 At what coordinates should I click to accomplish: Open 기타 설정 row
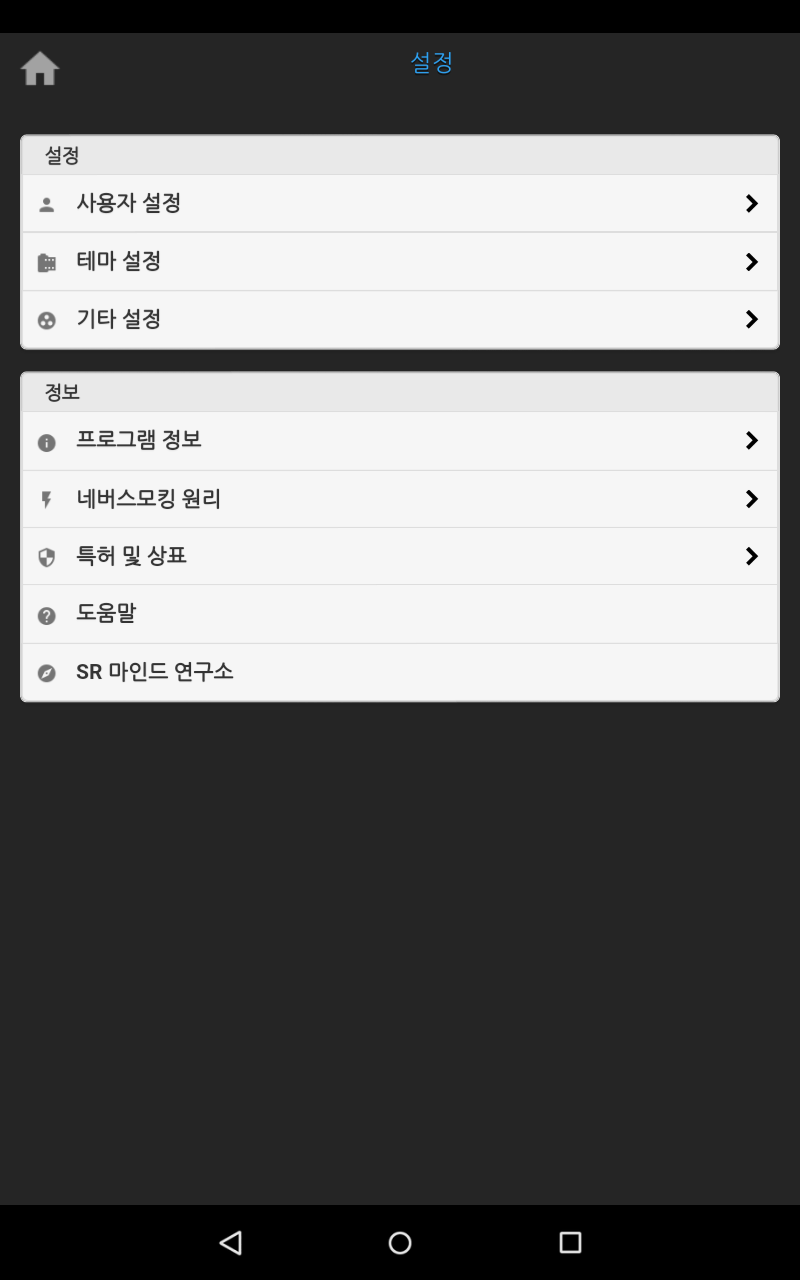pyautogui.click(x=400, y=320)
